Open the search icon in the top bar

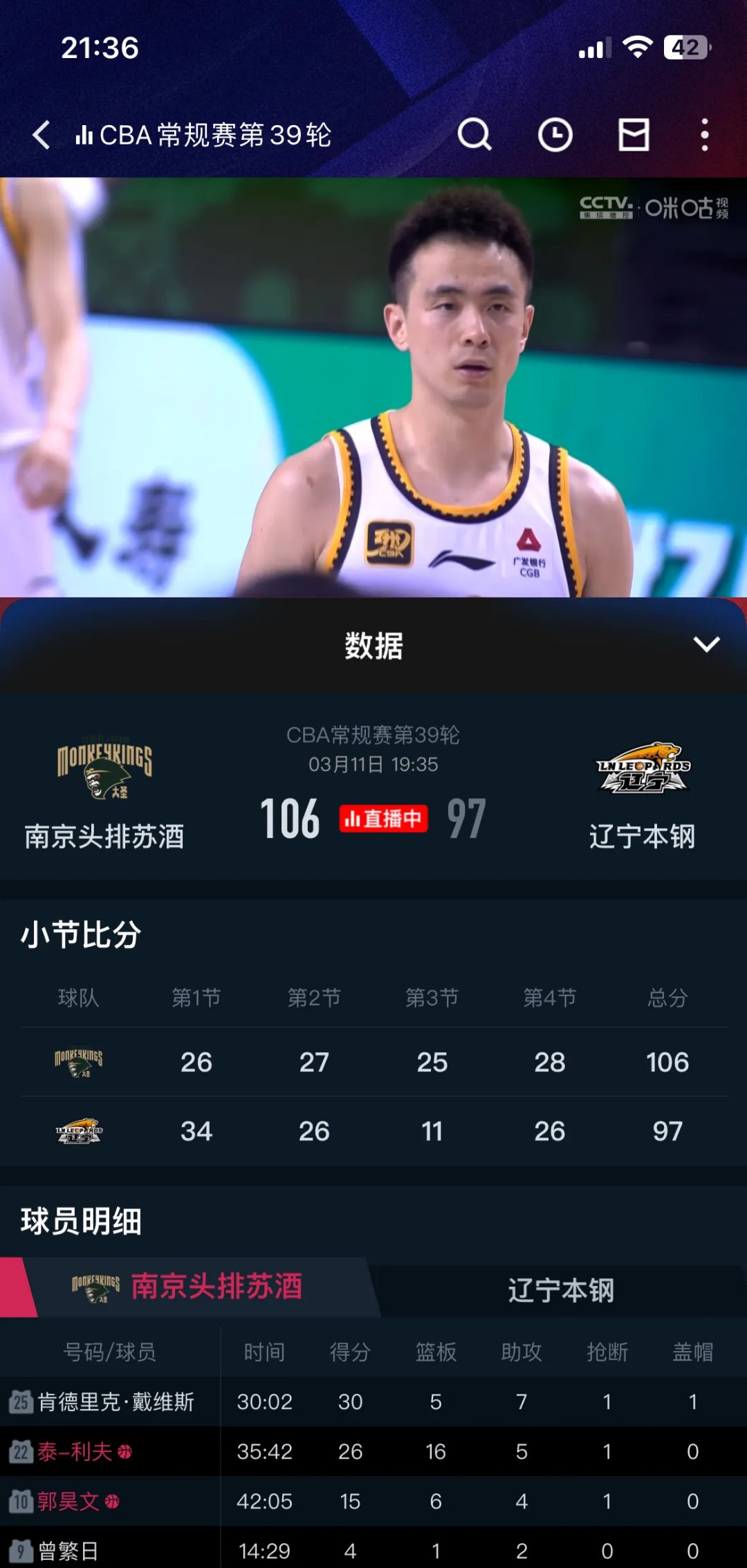coord(474,135)
